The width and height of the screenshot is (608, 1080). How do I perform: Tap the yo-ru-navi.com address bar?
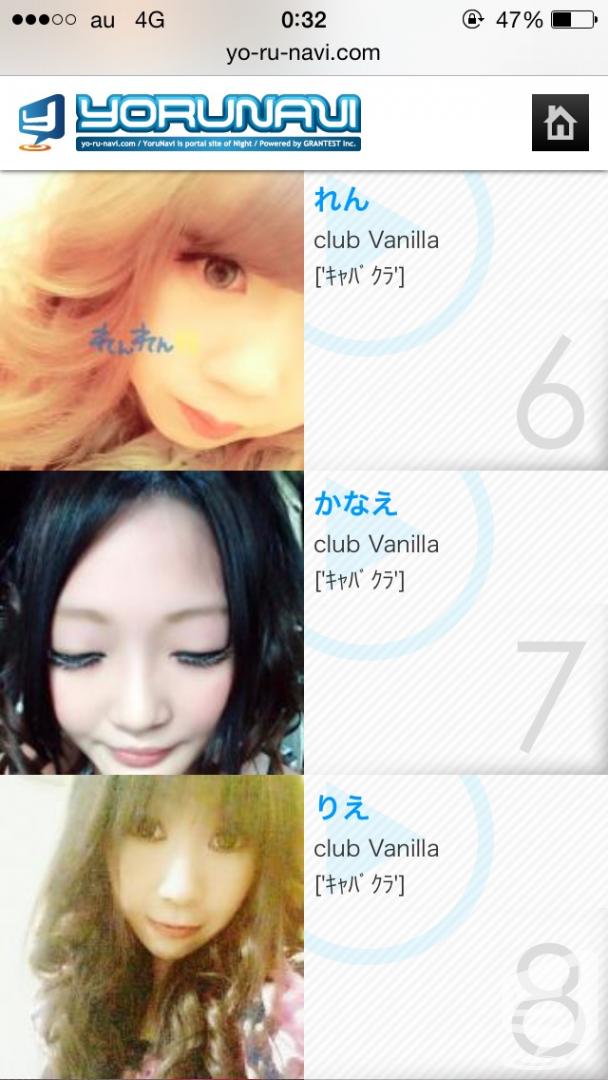pyautogui.click(x=304, y=53)
